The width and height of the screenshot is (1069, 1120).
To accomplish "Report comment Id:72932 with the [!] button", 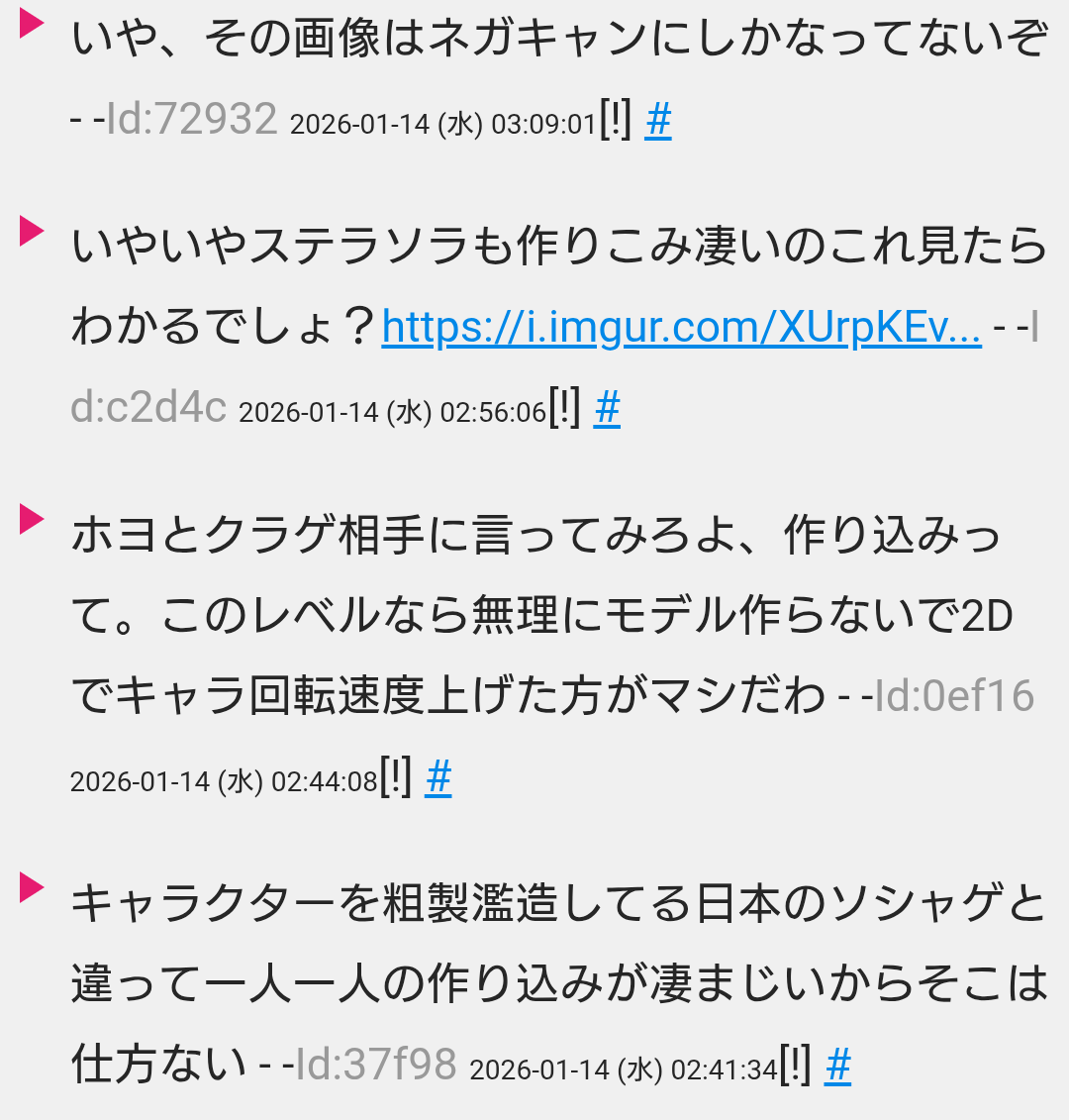I will (616, 121).
